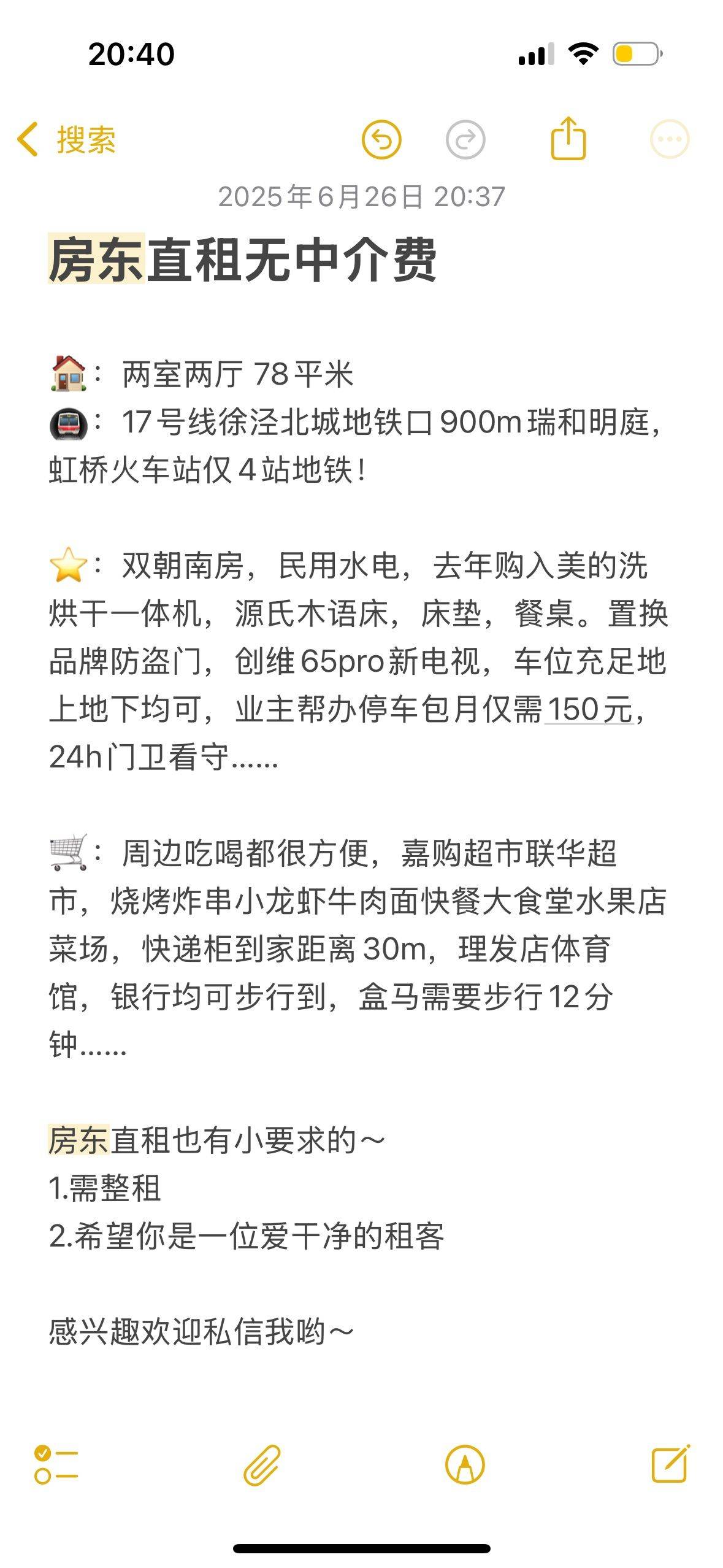Share this note
Viewport: 723px width, 1568px height.
[568, 138]
